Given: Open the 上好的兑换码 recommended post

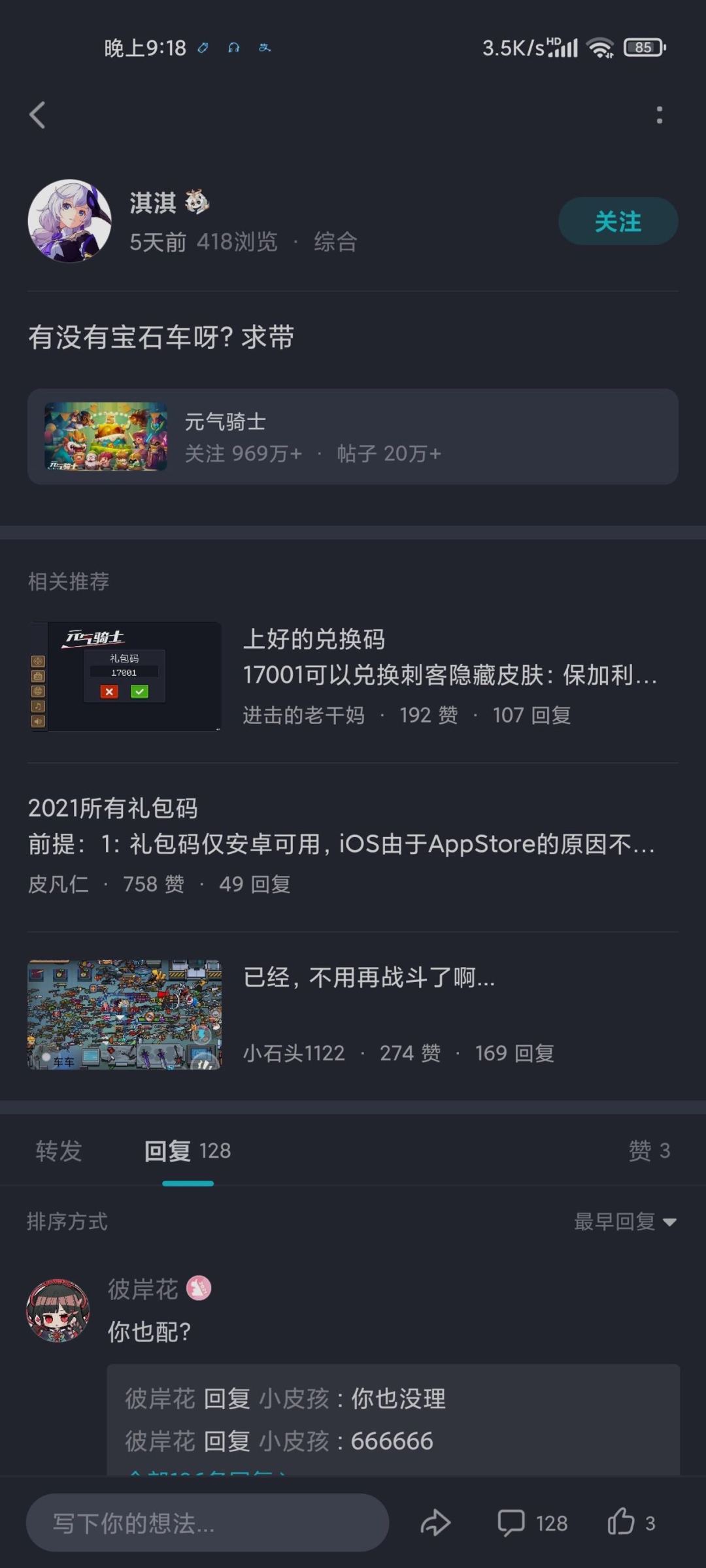Looking at the screenshot, I should click(392, 676).
